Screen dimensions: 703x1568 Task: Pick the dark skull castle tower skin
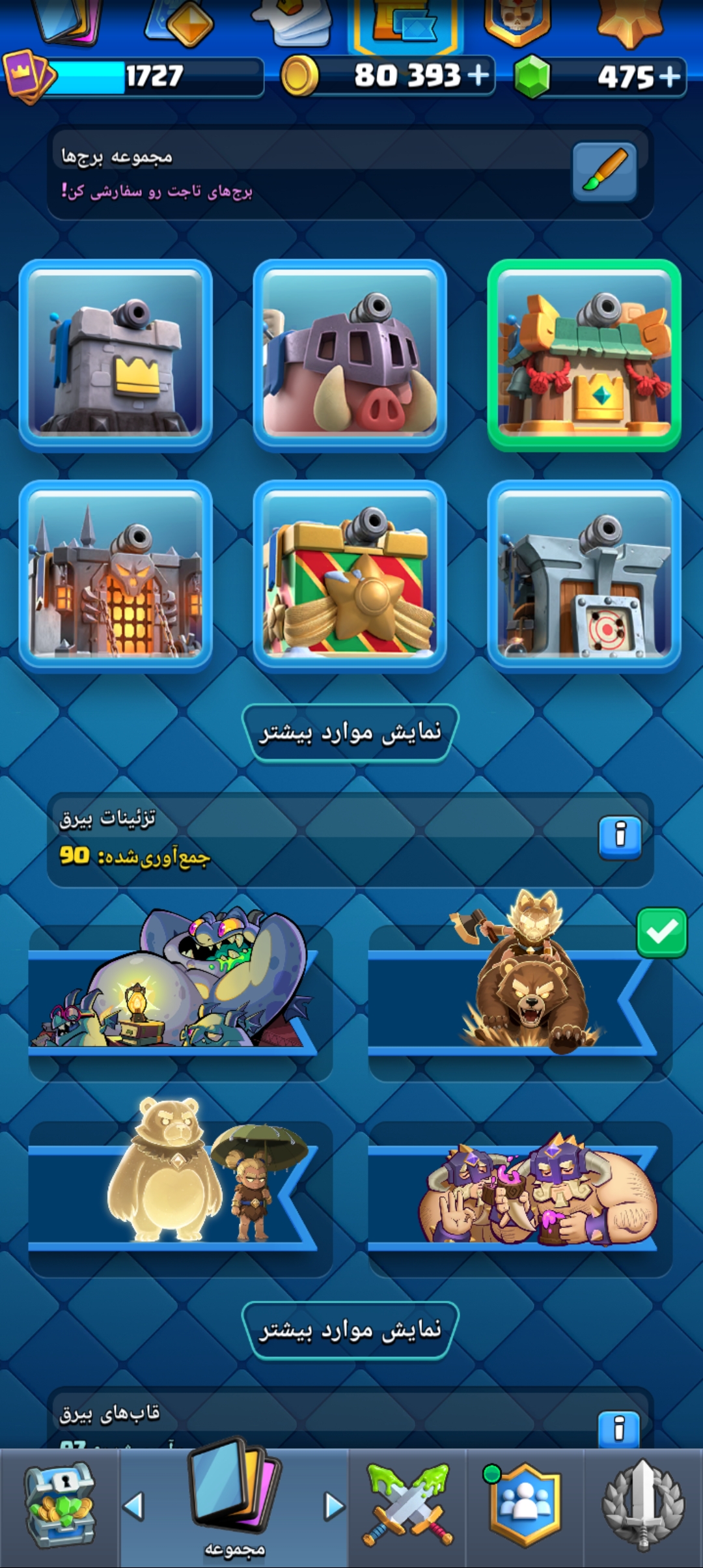[116, 576]
